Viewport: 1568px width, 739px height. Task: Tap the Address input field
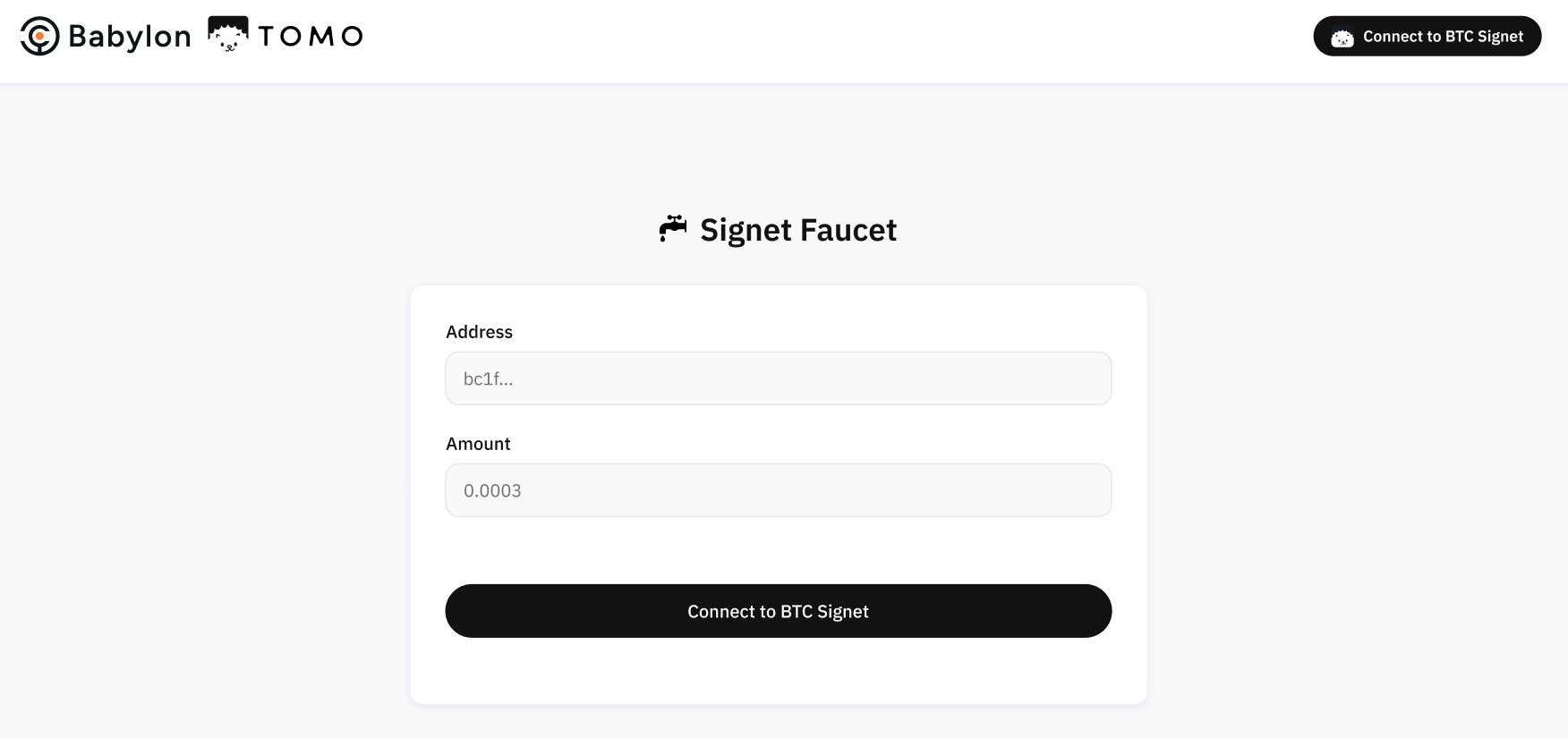(x=778, y=378)
